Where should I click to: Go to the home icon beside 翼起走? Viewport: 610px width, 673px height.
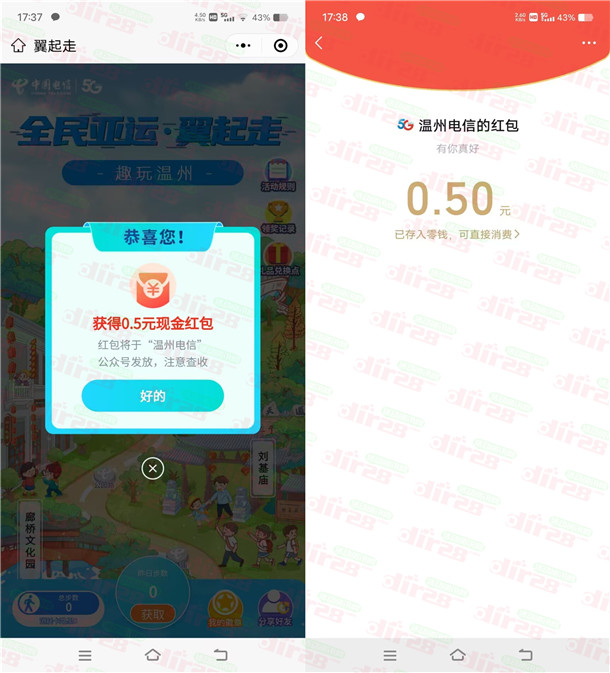click(18, 46)
